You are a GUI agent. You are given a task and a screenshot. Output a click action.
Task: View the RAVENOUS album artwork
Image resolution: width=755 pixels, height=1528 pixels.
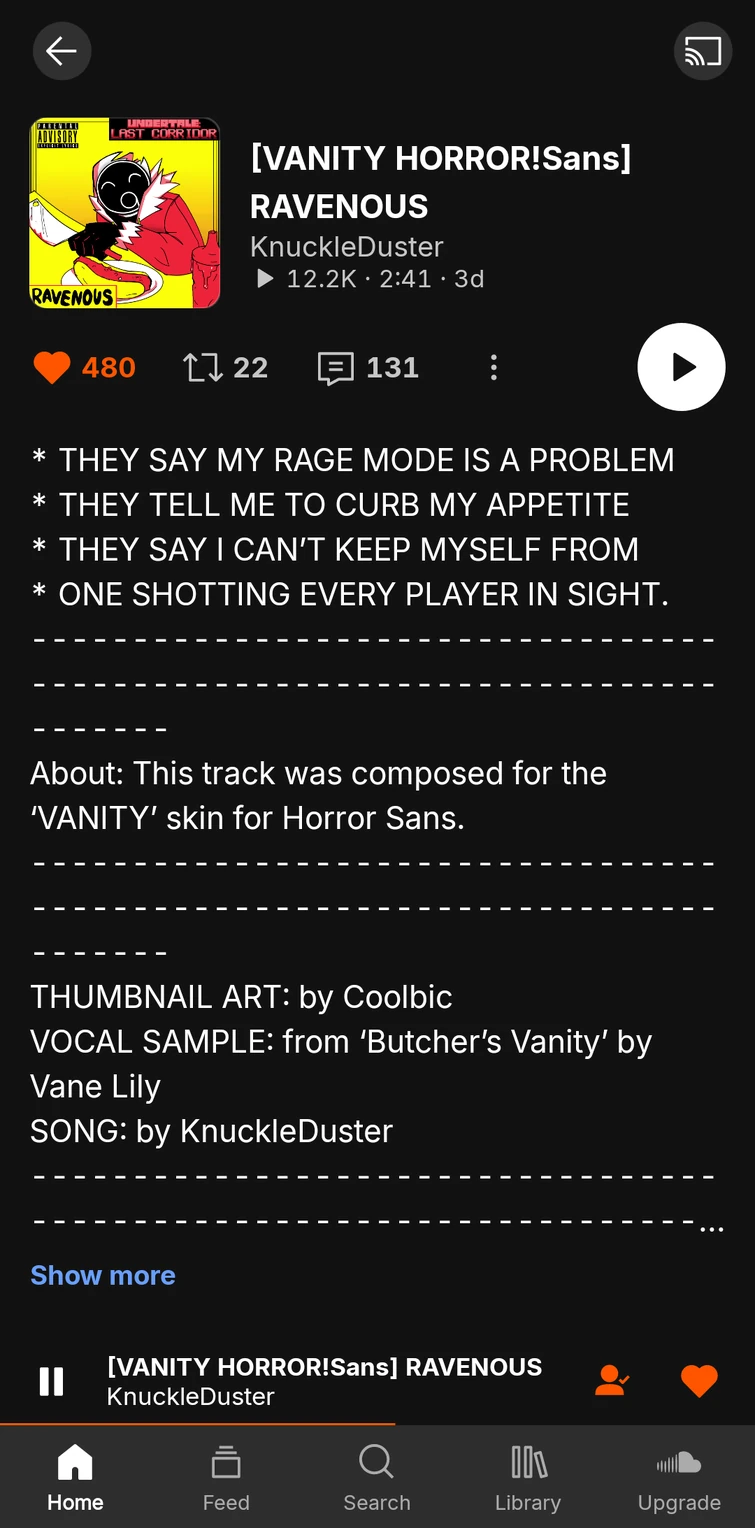coord(125,213)
